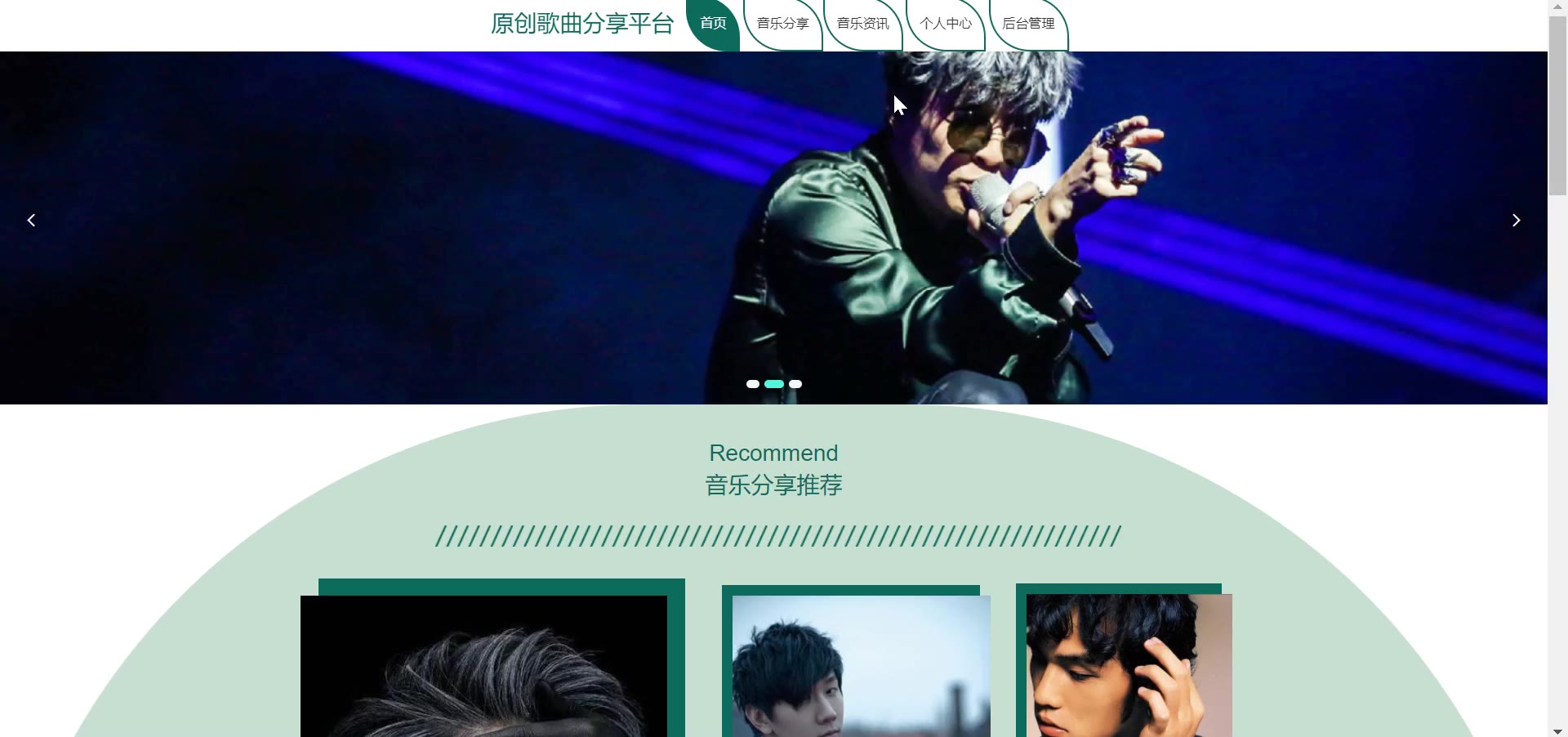The image size is (1568, 737).
Task: Select the third carousel indicator dot
Action: (x=795, y=384)
